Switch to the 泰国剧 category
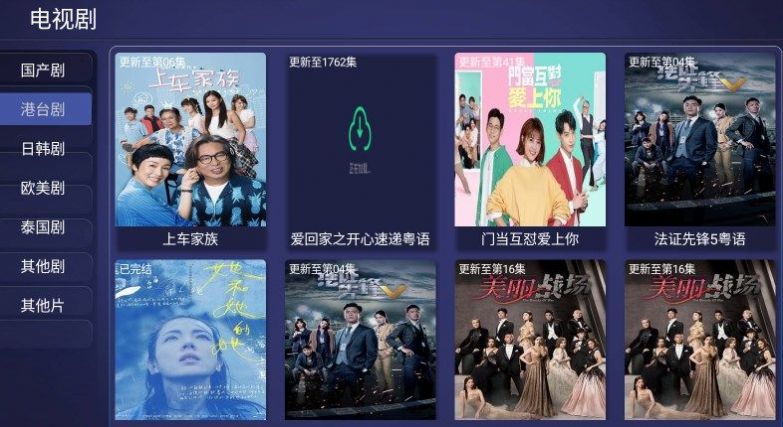This screenshot has width=783, height=427. click(x=44, y=227)
